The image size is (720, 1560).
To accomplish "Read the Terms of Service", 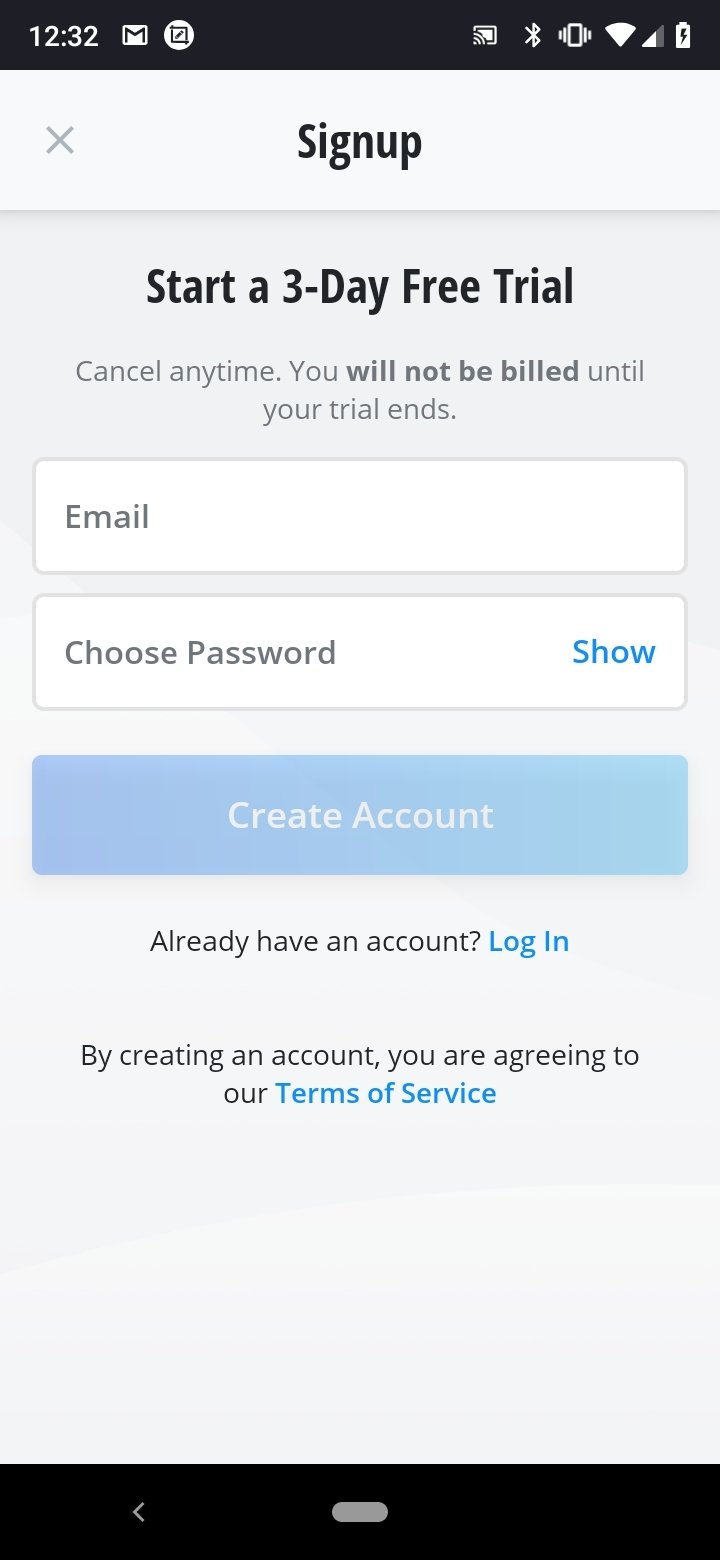I will coord(386,1093).
